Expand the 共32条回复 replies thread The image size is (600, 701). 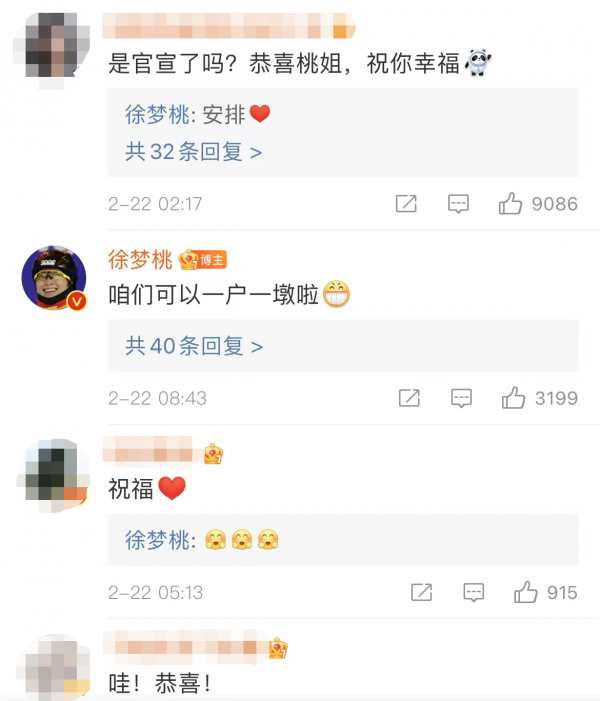pyautogui.click(x=194, y=152)
